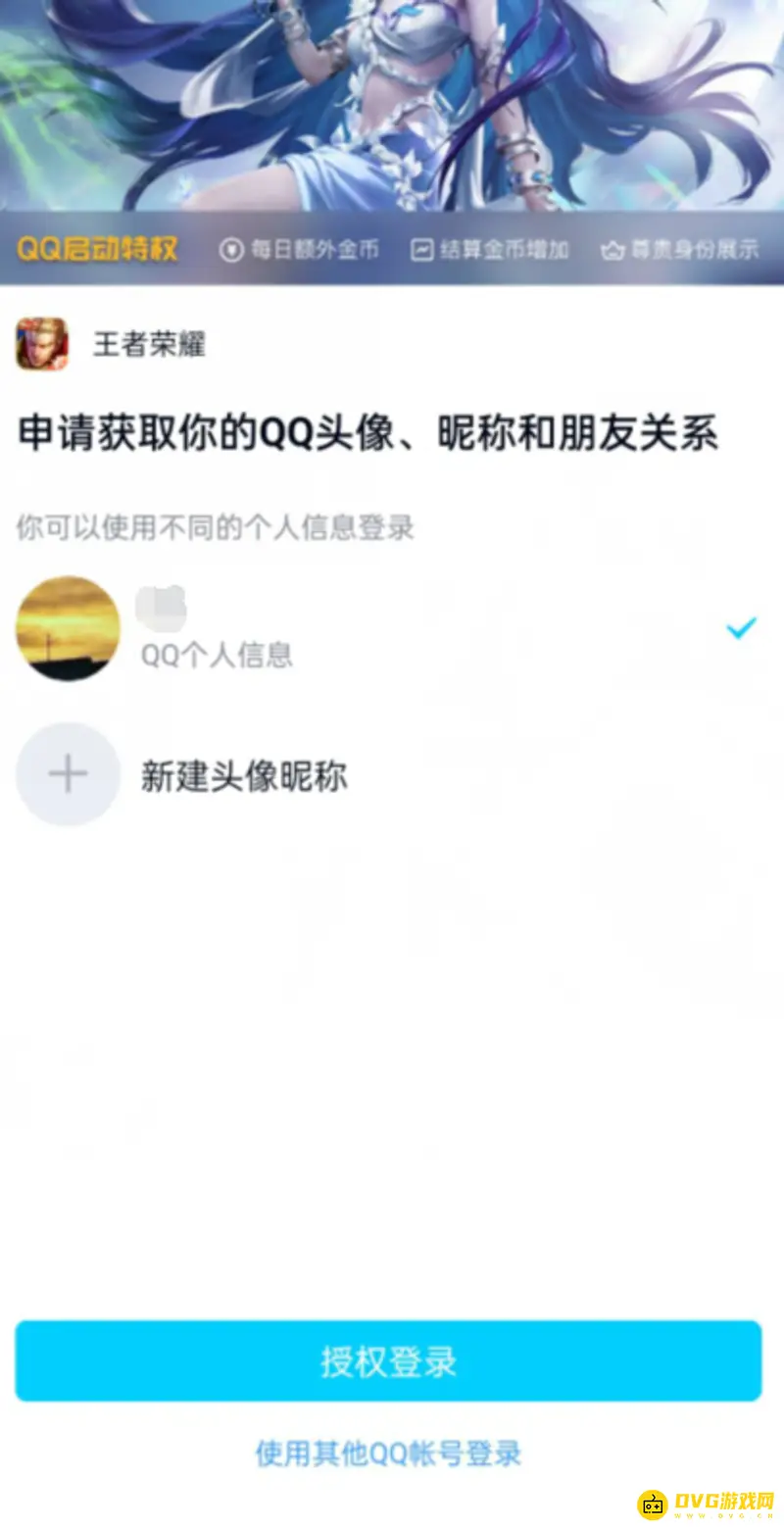Click the QQ profile avatar picture
Image resolution: width=784 pixels, height=1530 pixels.
point(67,628)
